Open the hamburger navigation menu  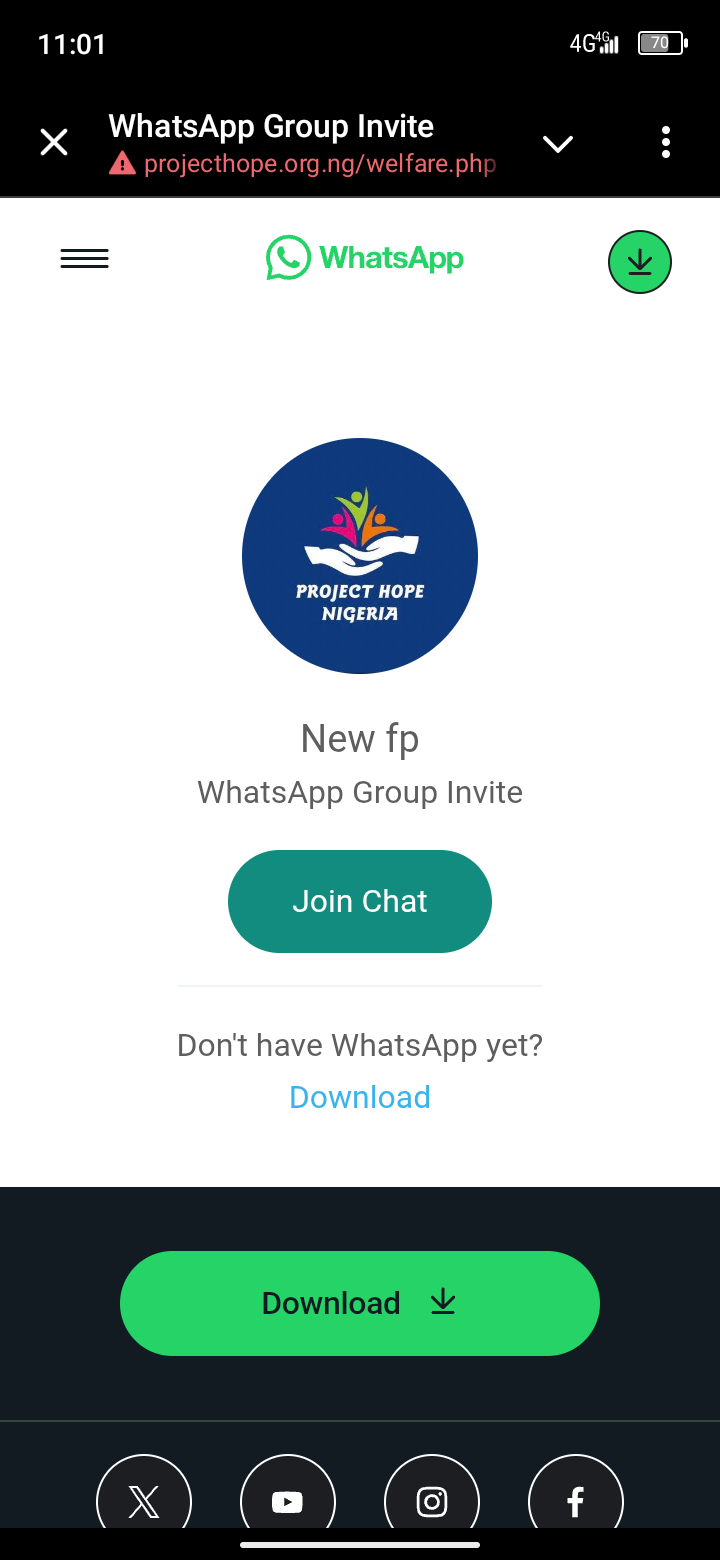[84, 259]
